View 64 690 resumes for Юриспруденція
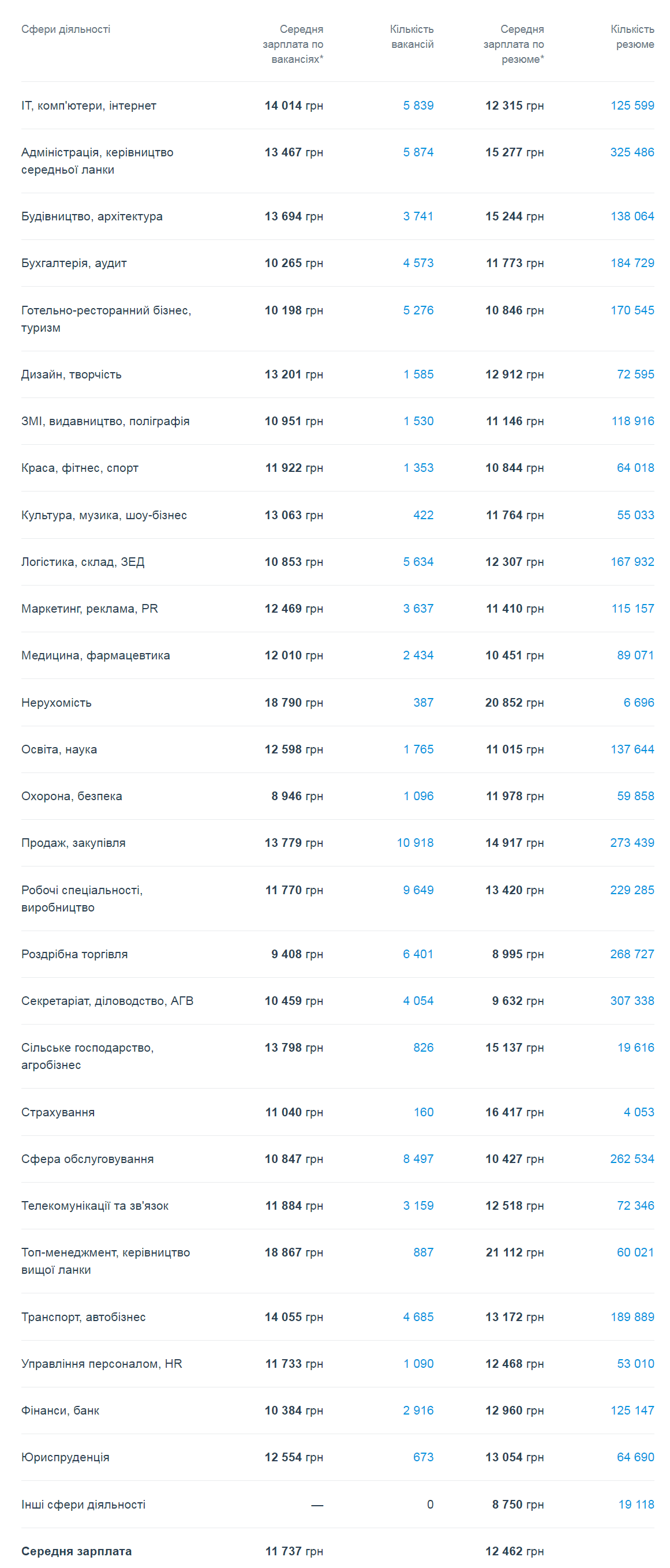This screenshot has height=1568, width=670. (635, 1457)
